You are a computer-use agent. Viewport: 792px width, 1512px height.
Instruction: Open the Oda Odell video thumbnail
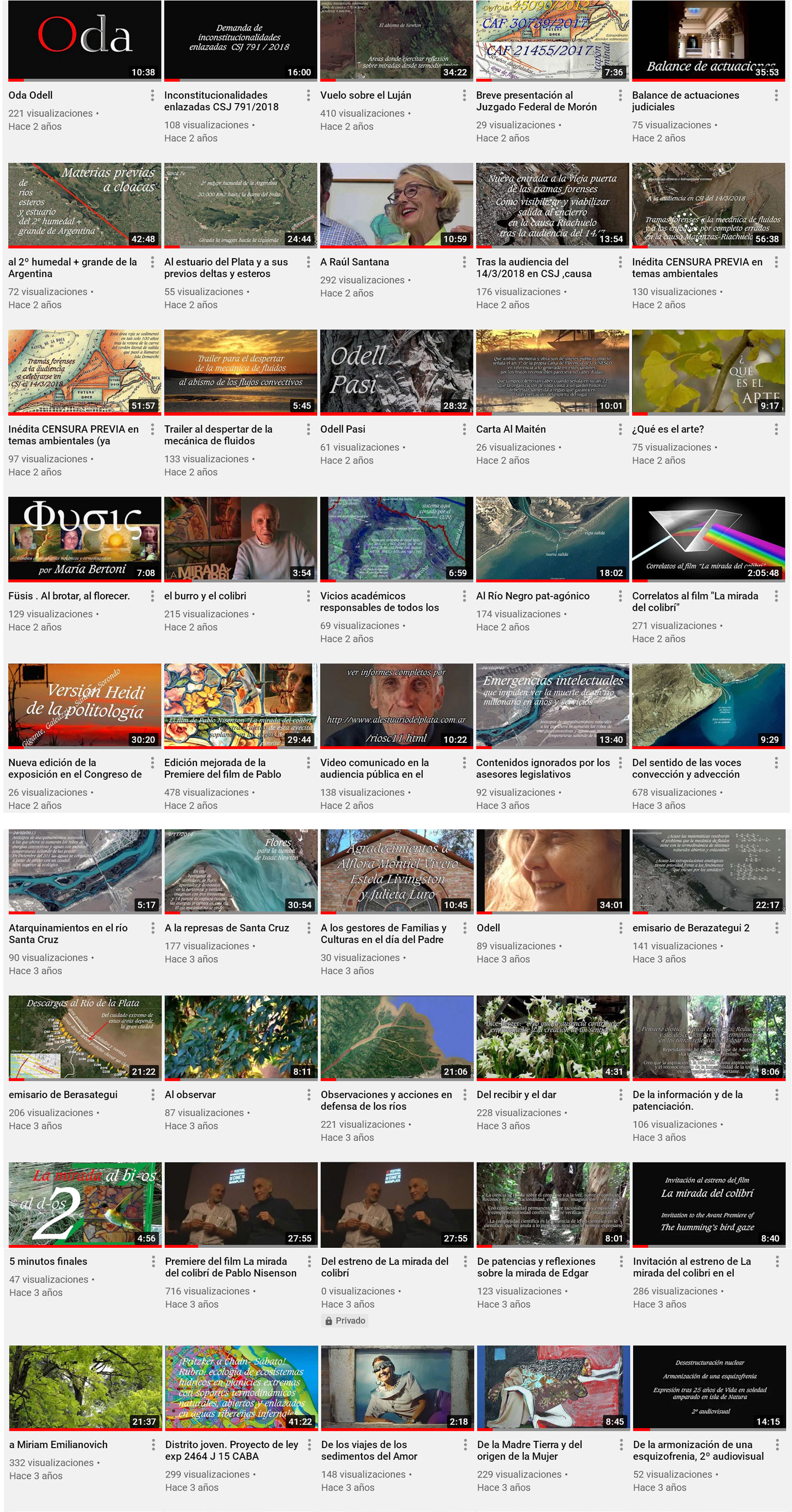(x=85, y=40)
